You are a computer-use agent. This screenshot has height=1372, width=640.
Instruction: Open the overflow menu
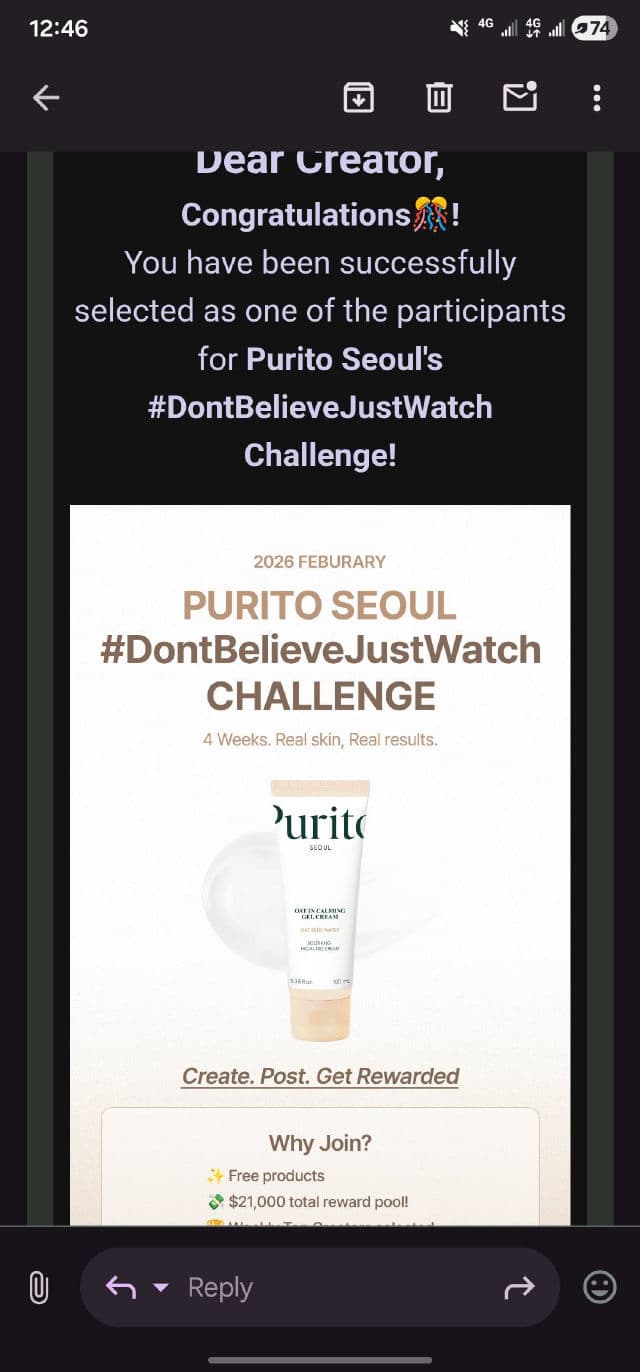point(596,97)
